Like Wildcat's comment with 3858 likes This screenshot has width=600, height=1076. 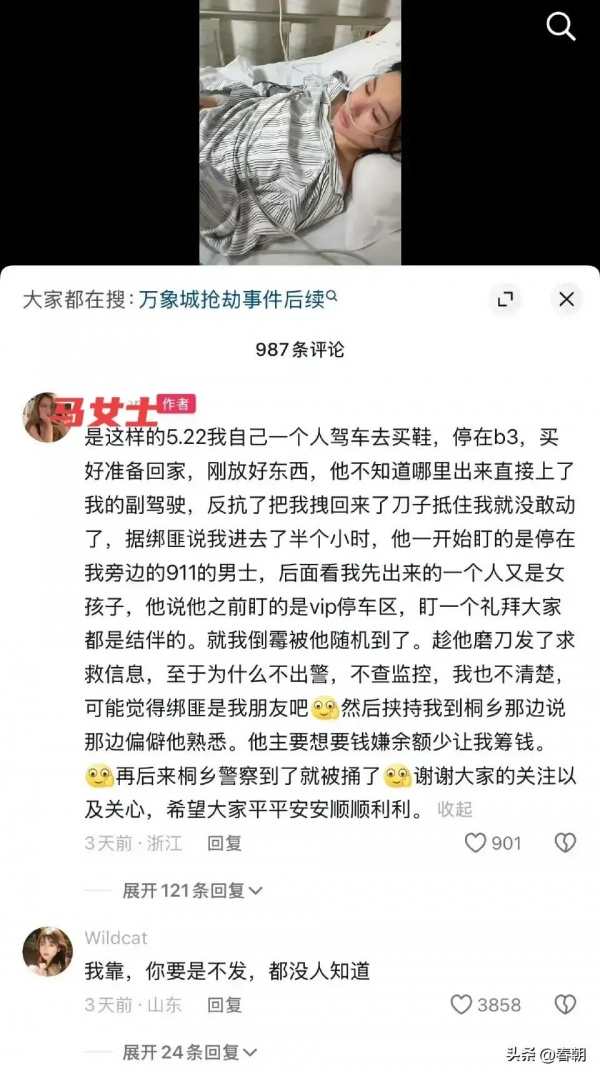click(462, 1004)
